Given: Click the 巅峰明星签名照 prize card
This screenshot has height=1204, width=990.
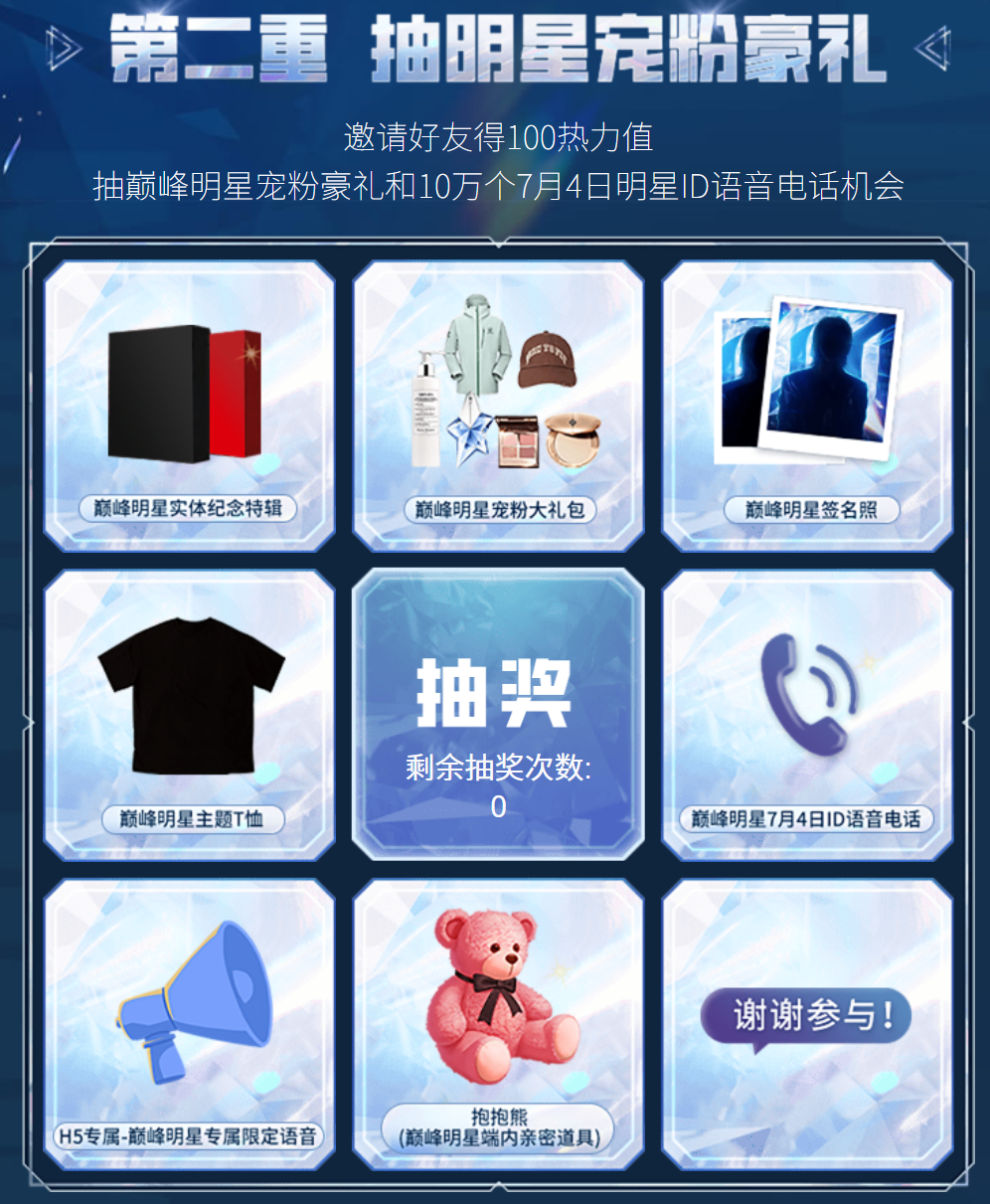Looking at the screenshot, I should (805, 405).
